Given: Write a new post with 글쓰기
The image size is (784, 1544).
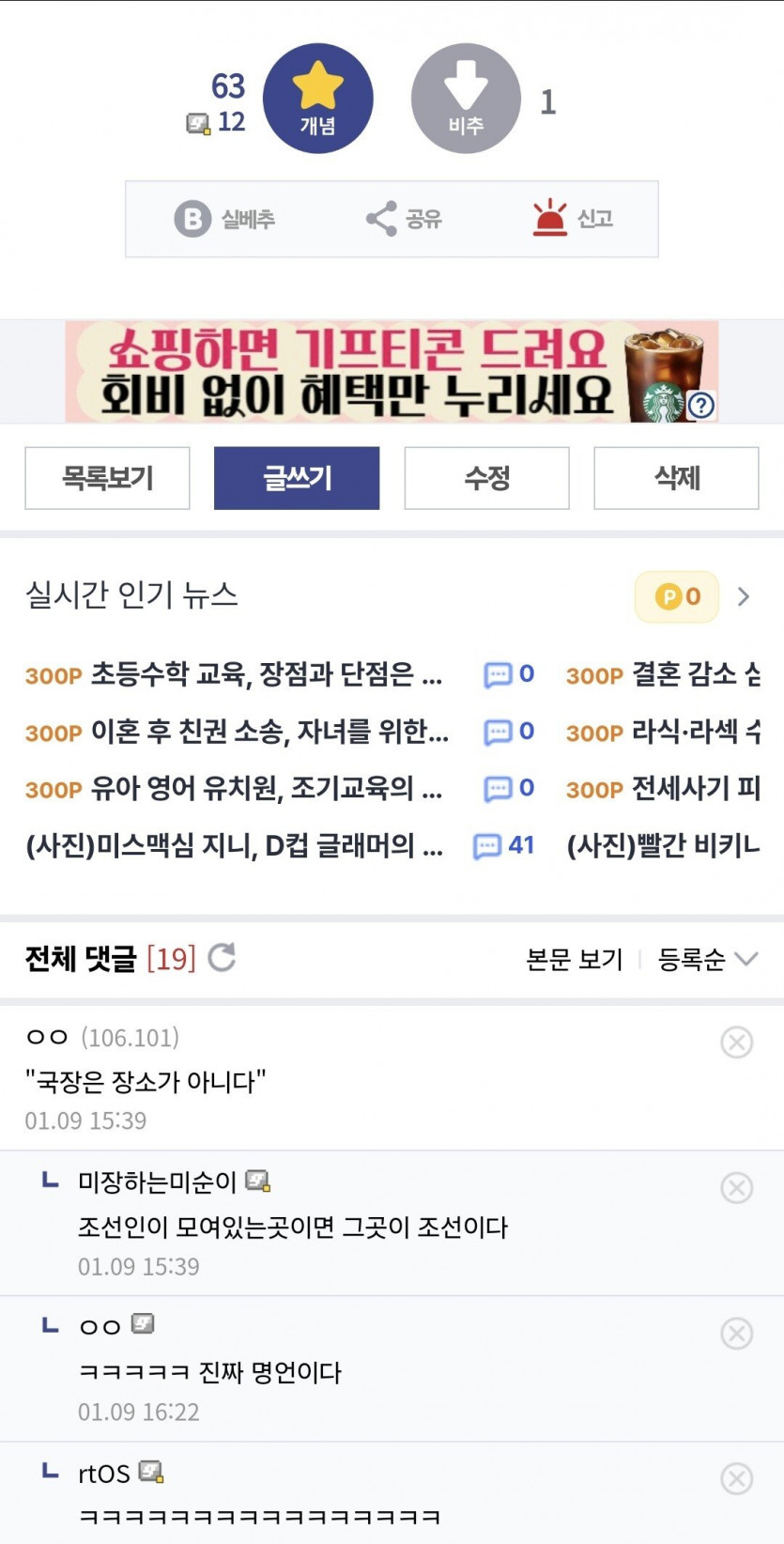Looking at the screenshot, I should pos(297,478).
